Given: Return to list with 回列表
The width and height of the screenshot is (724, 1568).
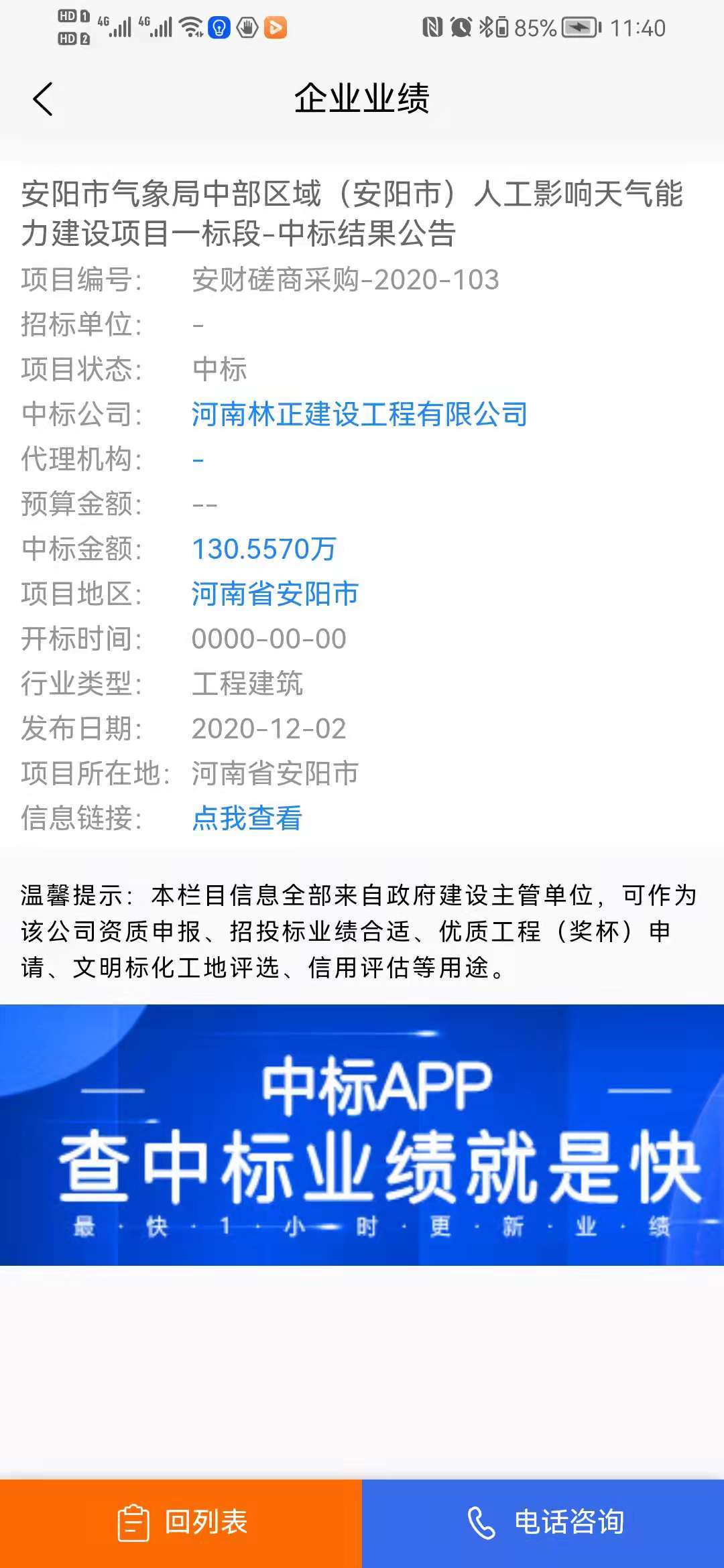Looking at the screenshot, I should click(x=181, y=1522).
